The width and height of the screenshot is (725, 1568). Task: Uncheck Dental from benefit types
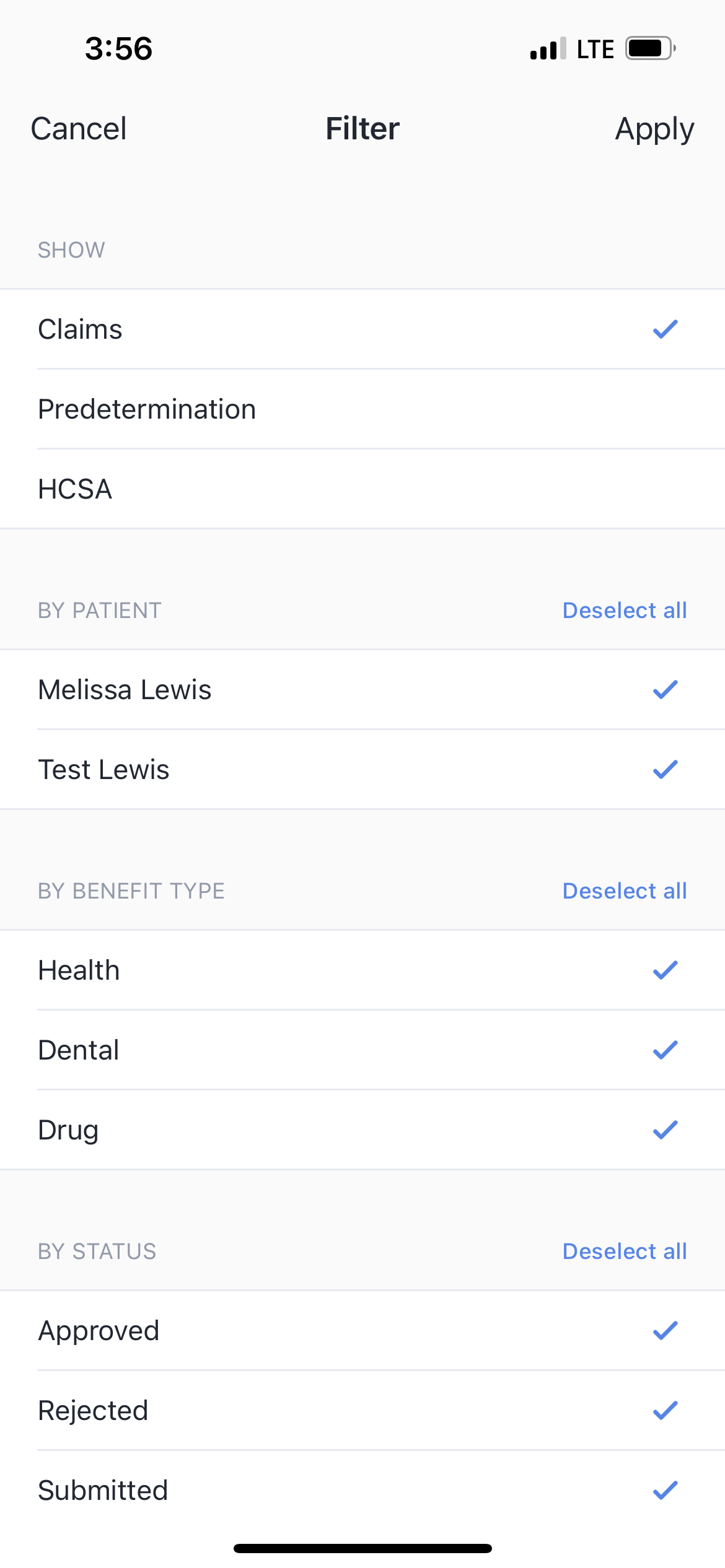point(362,1049)
